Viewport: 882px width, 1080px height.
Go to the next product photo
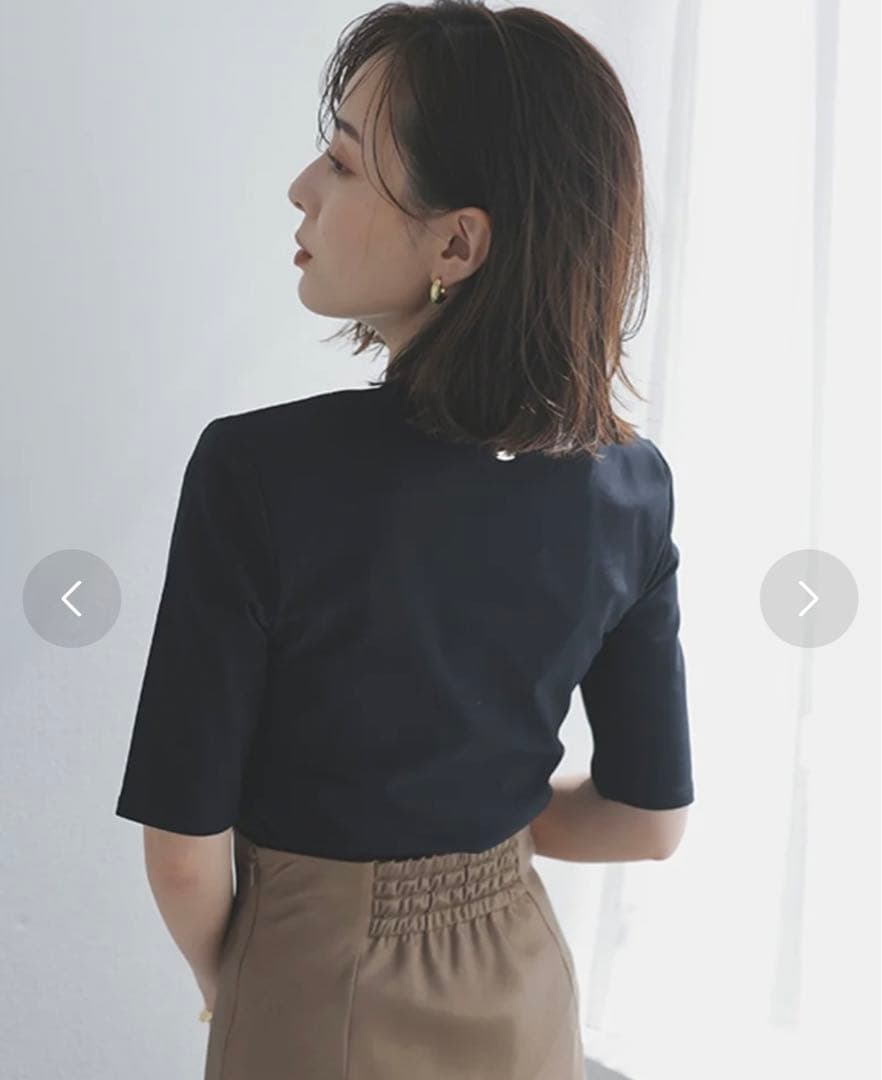pos(808,598)
